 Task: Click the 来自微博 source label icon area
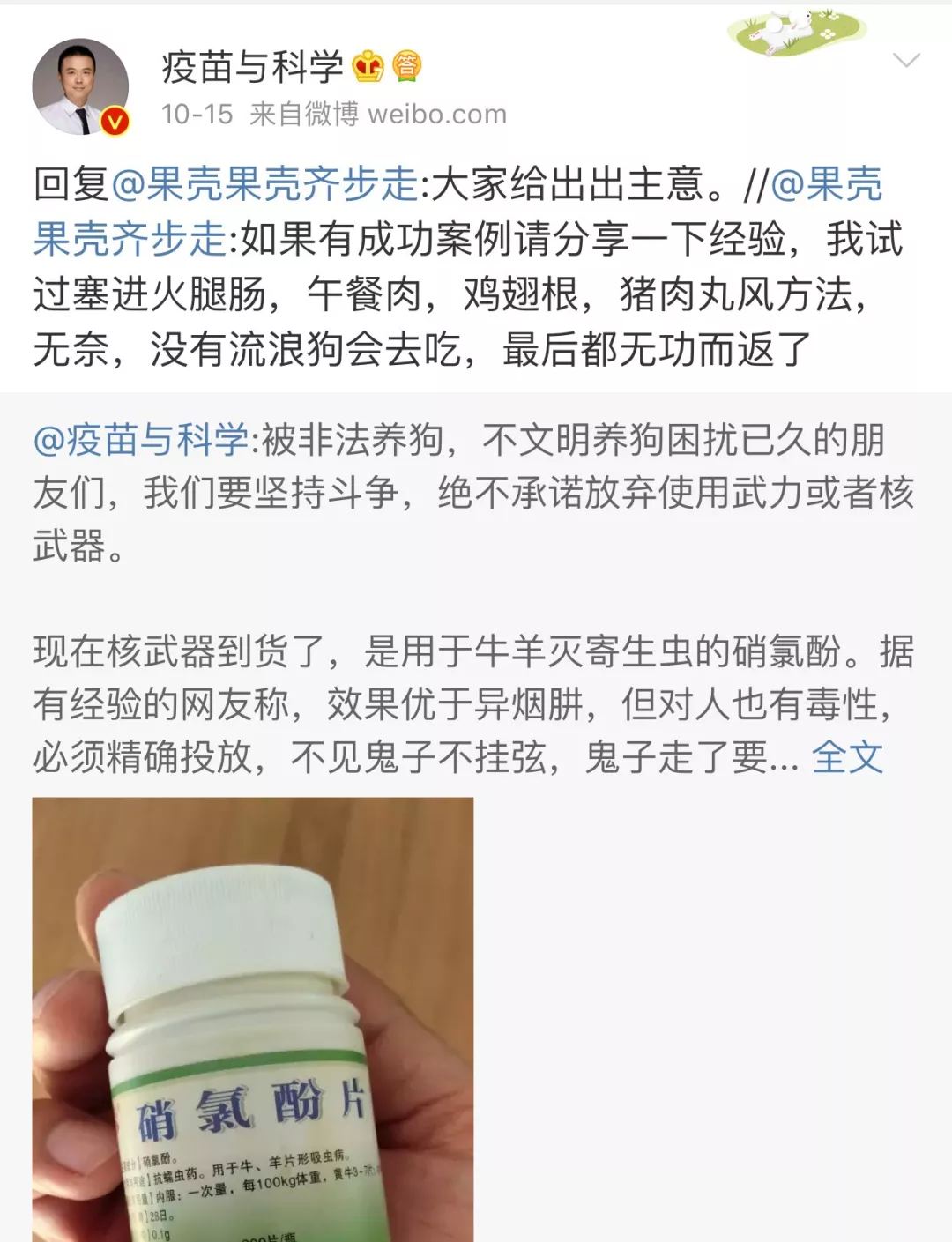[x=301, y=114]
